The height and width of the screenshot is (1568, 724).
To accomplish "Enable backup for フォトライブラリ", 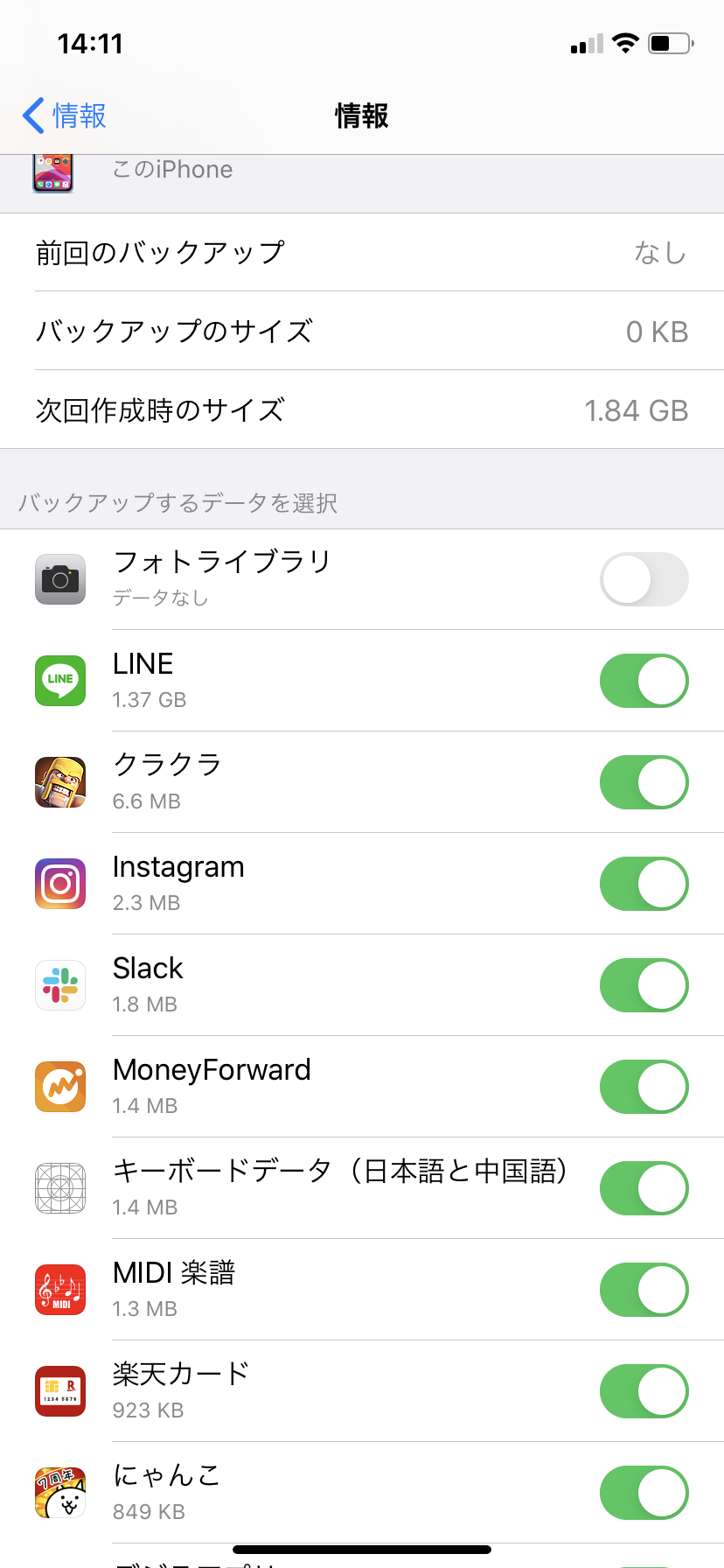I will tap(644, 579).
